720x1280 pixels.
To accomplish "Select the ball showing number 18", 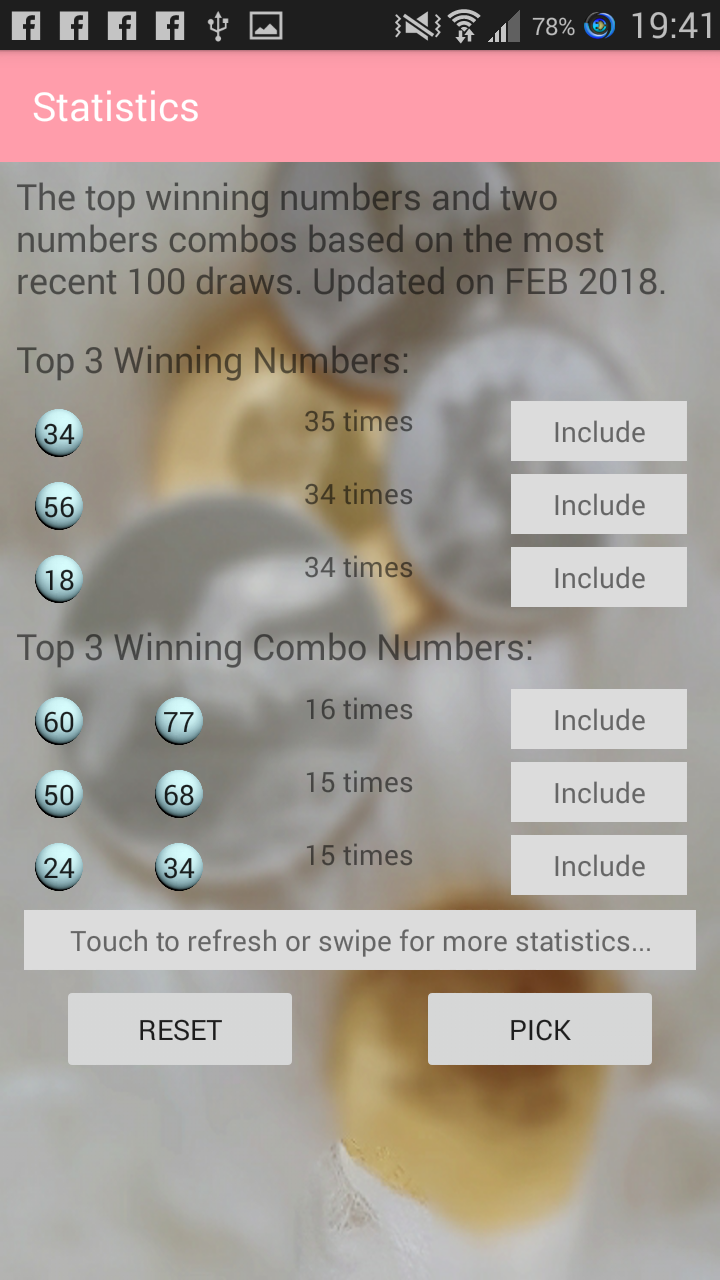I will click(x=58, y=578).
